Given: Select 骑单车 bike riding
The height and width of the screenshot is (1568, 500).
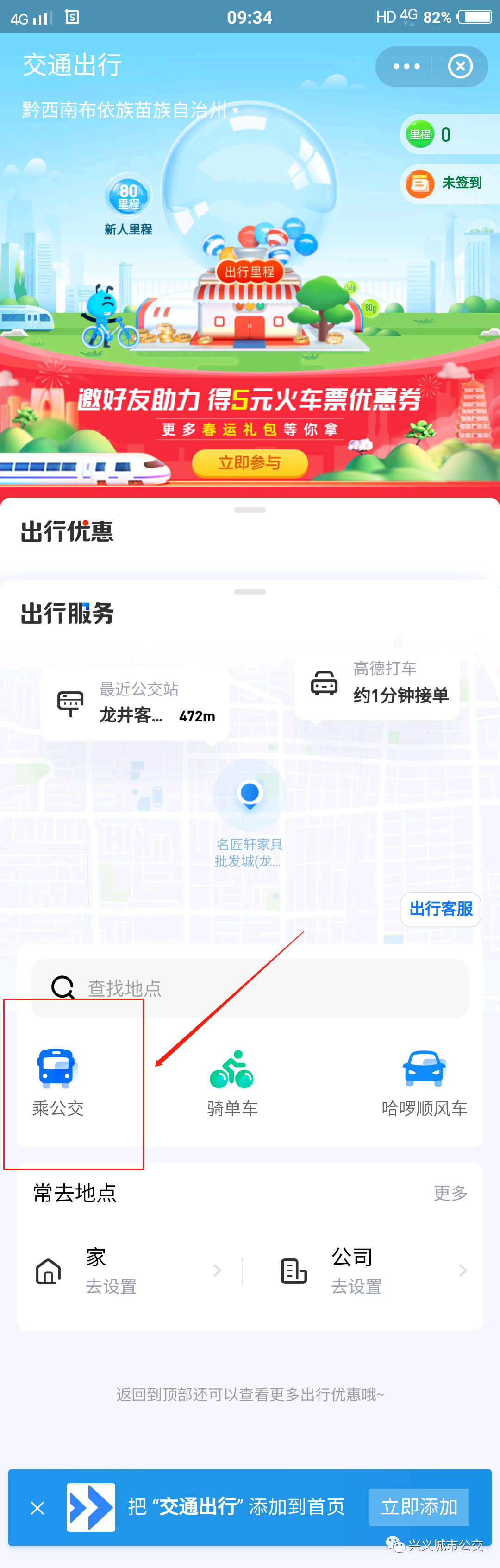Looking at the screenshot, I should pyautogui.click(x=232, y=1082).
